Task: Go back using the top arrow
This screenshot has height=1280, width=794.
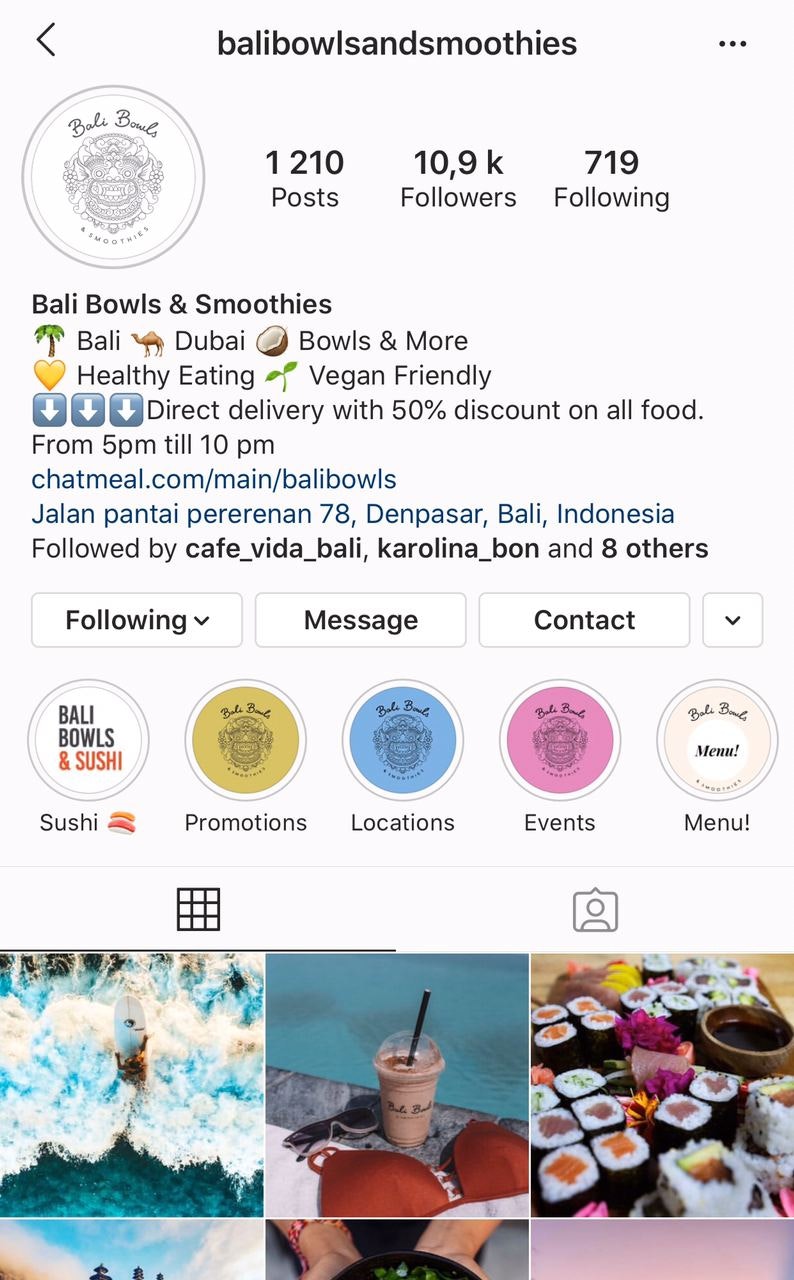Action: (46, 41)
